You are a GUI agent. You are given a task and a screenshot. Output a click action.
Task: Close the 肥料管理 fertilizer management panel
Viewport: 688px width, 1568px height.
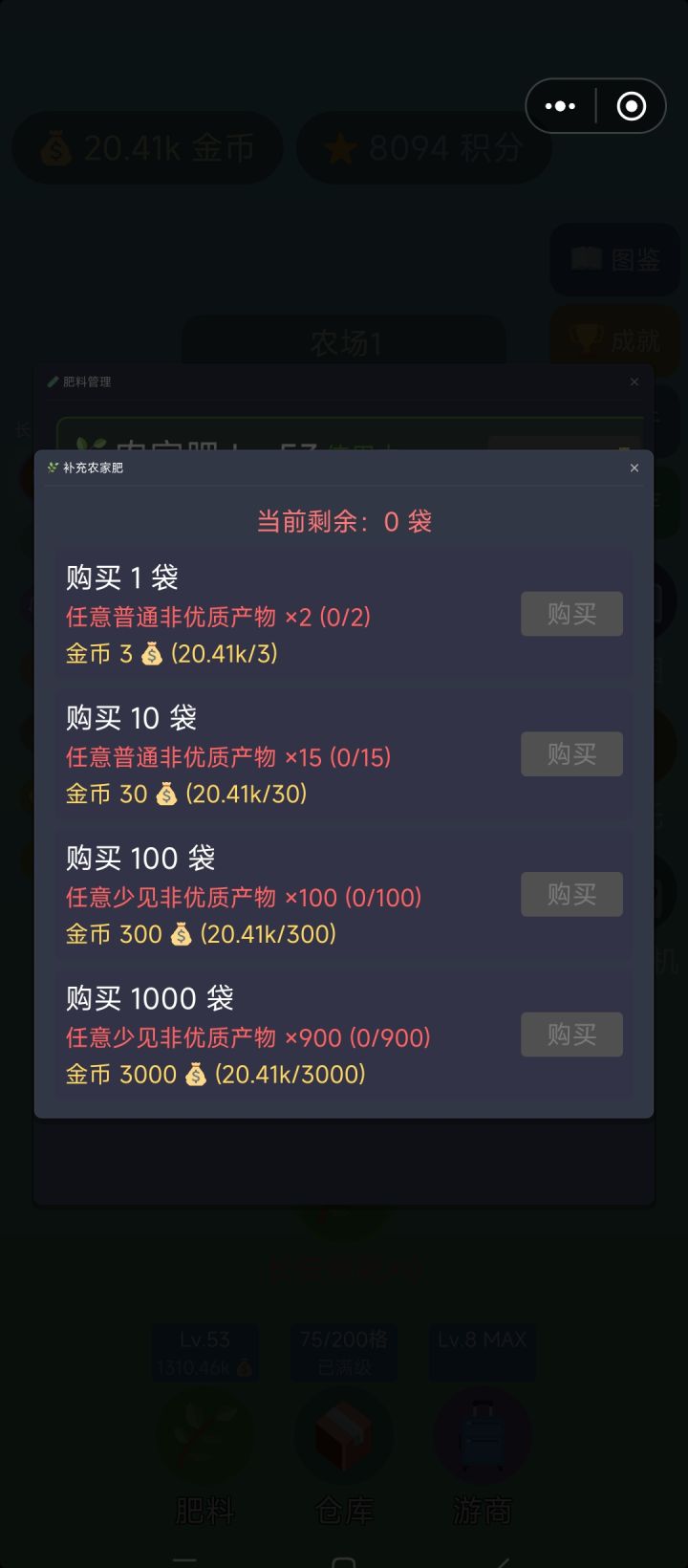click(634, 381)
